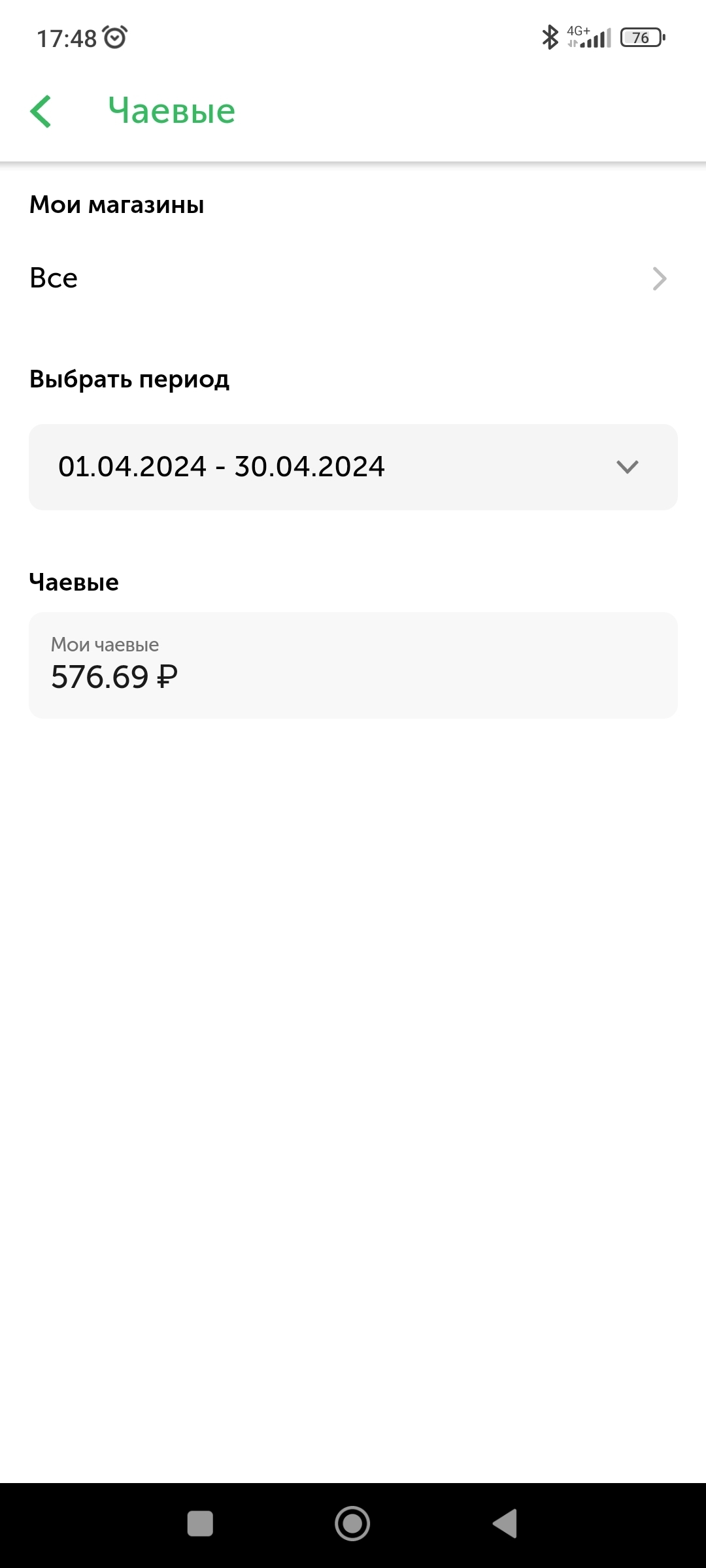706x1568 pixels.
Task: Open the recent apps overview
Action: [x=200, y=1524]
